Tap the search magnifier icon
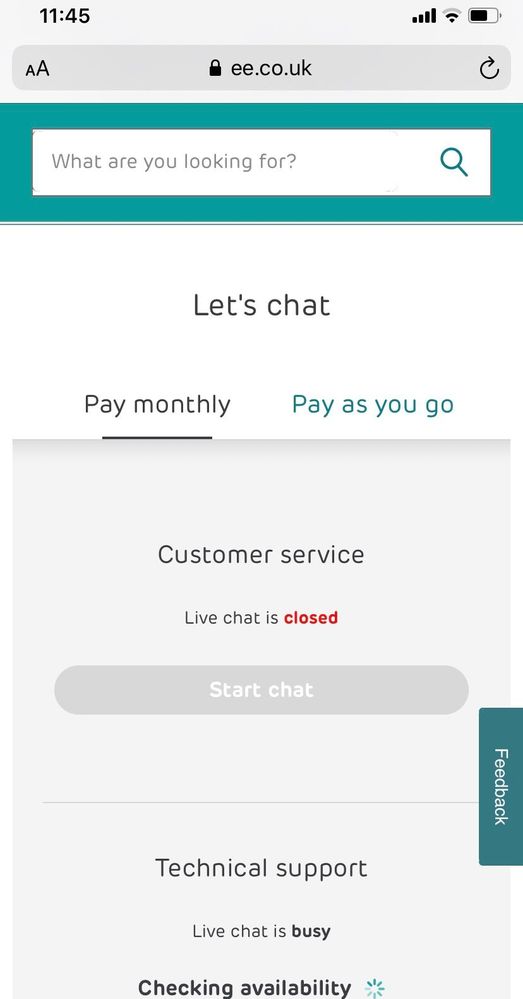 click(454, 162)
